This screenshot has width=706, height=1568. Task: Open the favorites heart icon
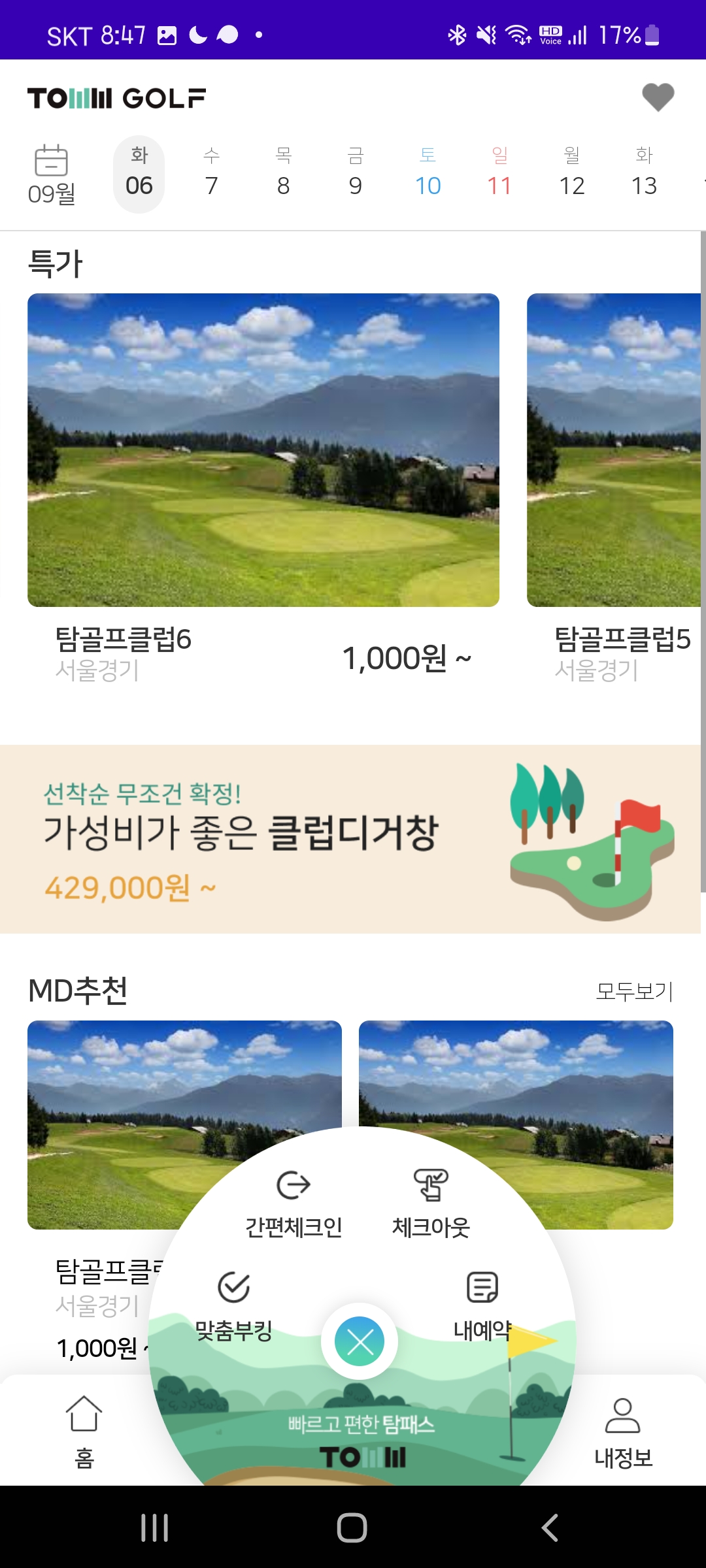(x=658, y=98)
